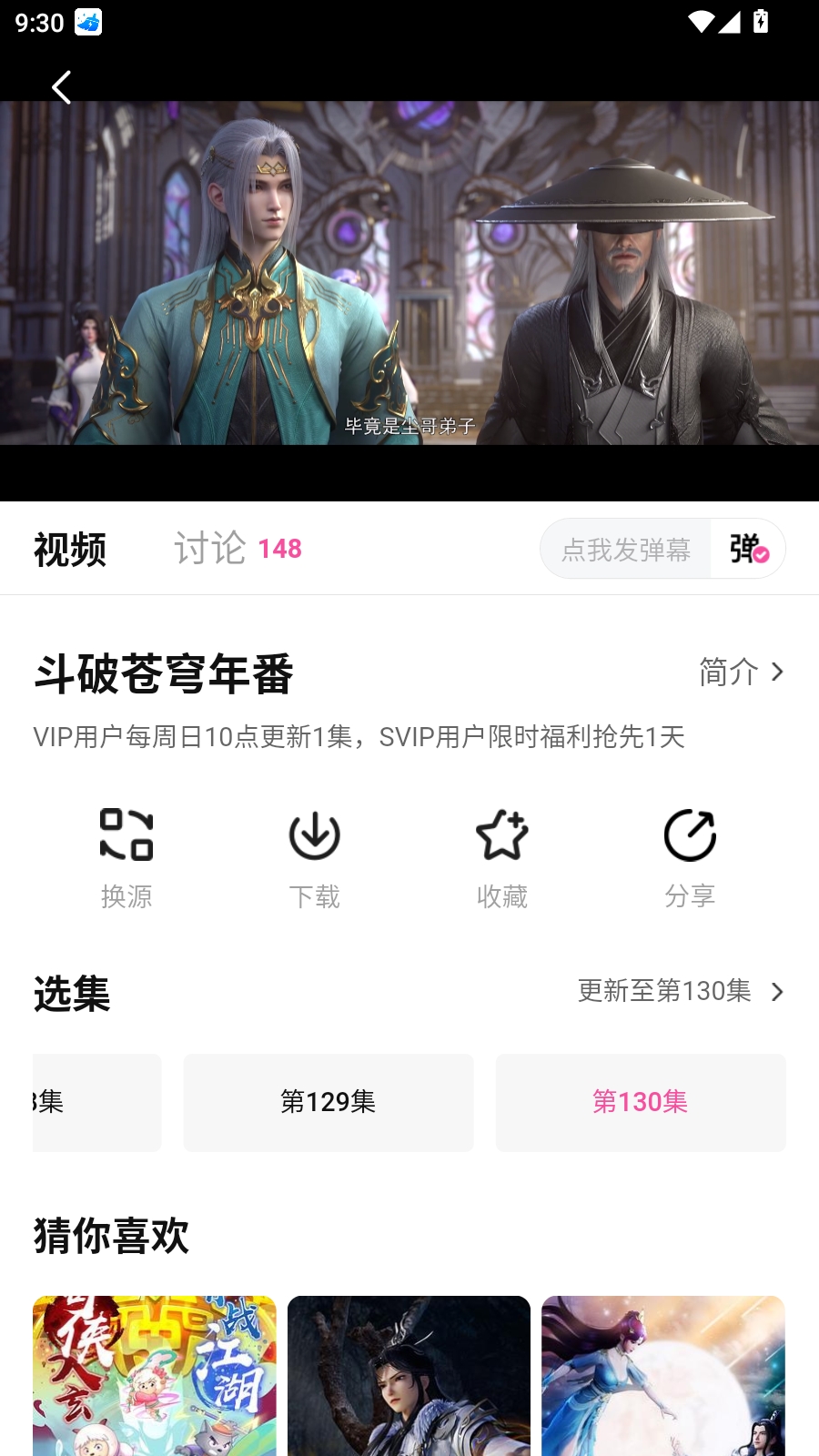Play episode 第129集
The height and width of the screenshot is (1456, 819).
329,1102
